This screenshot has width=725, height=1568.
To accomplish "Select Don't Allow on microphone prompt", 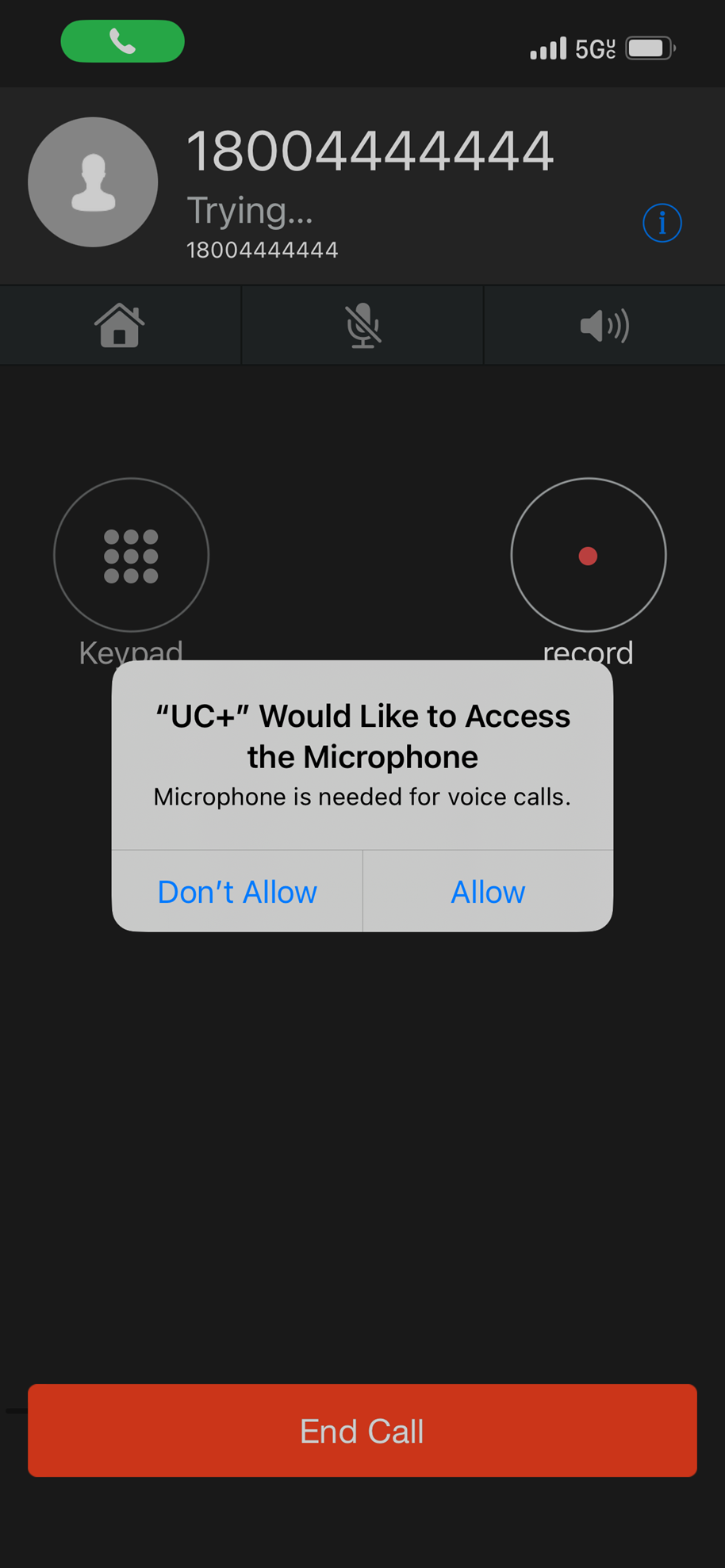I will click(237, 892).
